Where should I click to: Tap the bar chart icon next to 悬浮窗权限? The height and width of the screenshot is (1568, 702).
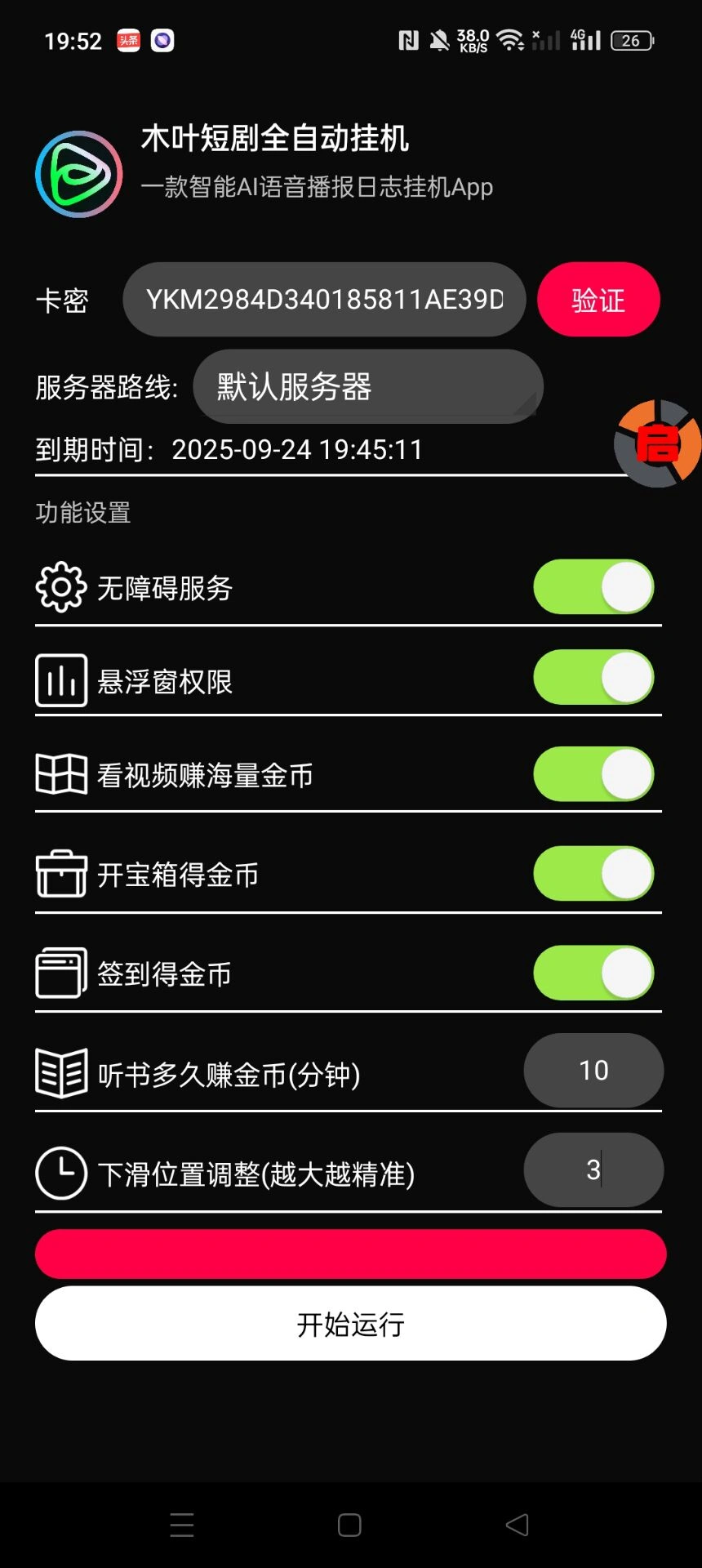(x=60, y=679)
